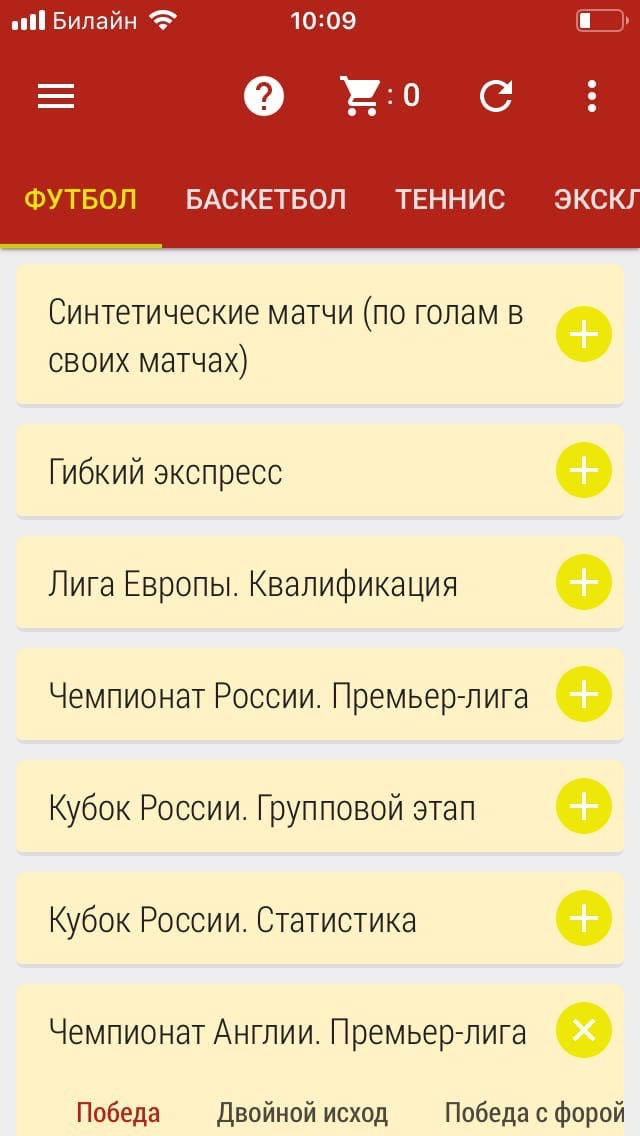Expand Кубок России. Статистика
This screenshot has height=1136, width=640.
click(x=583, y=918)
